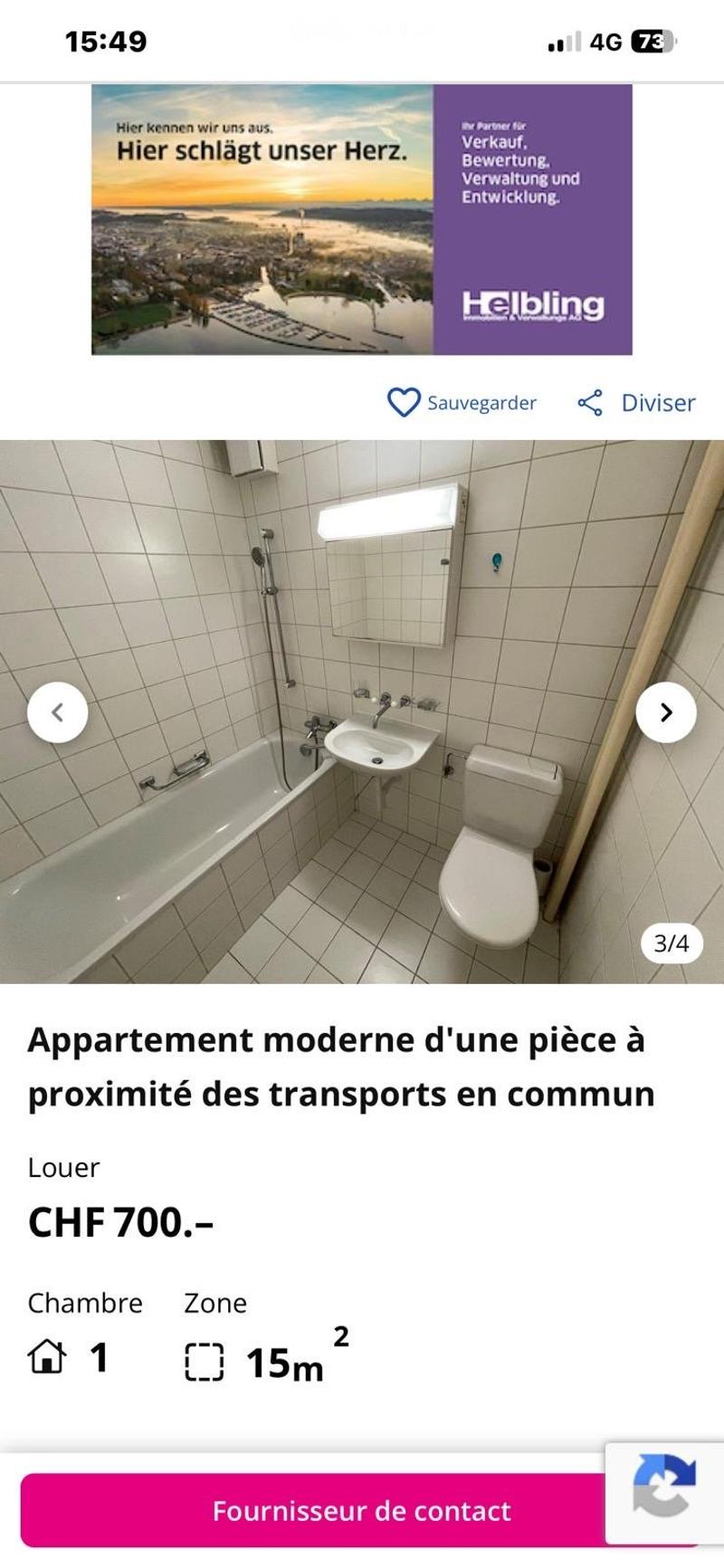Open the Helbling advertisement banner
Viewport: 724px width, 1568px height.
point(362,220)
